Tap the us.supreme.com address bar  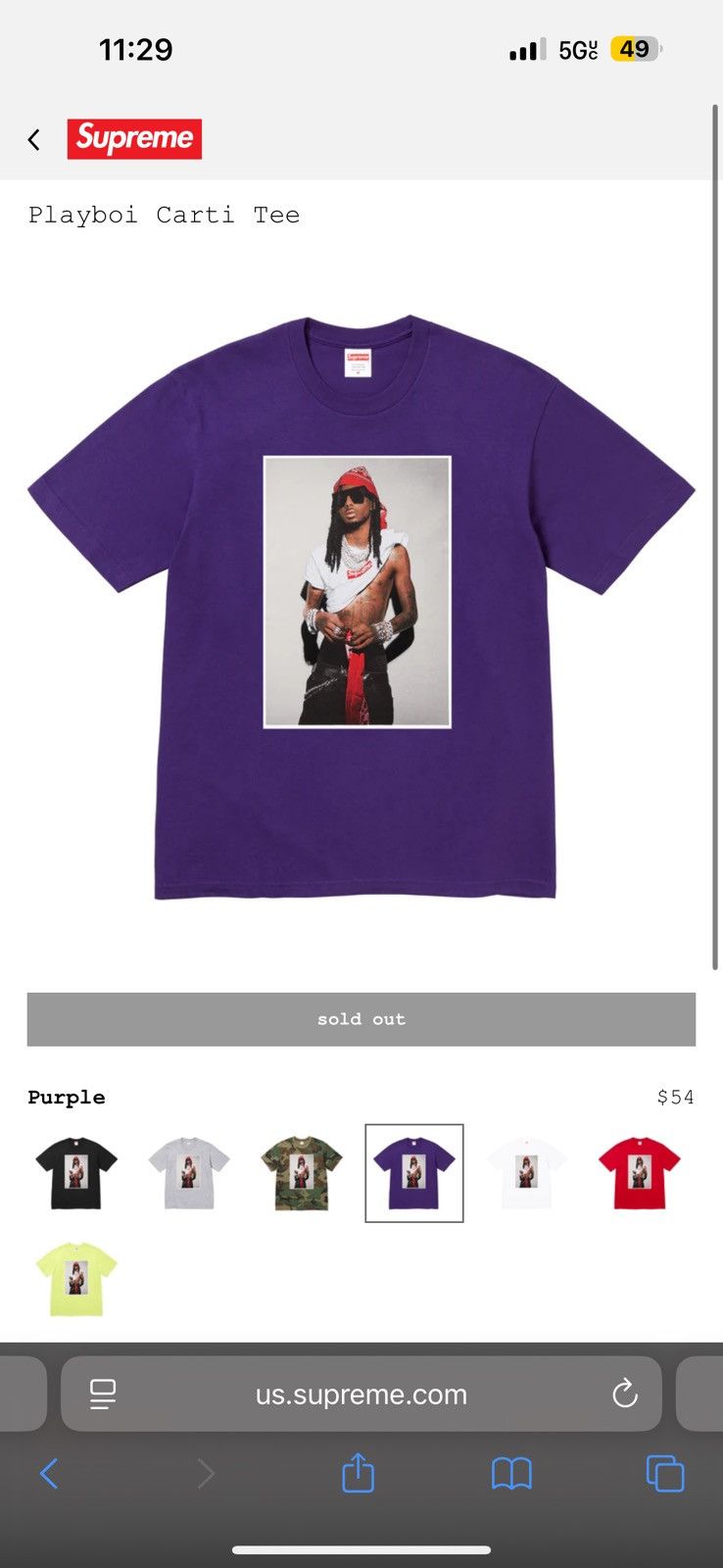point(361,1394)
